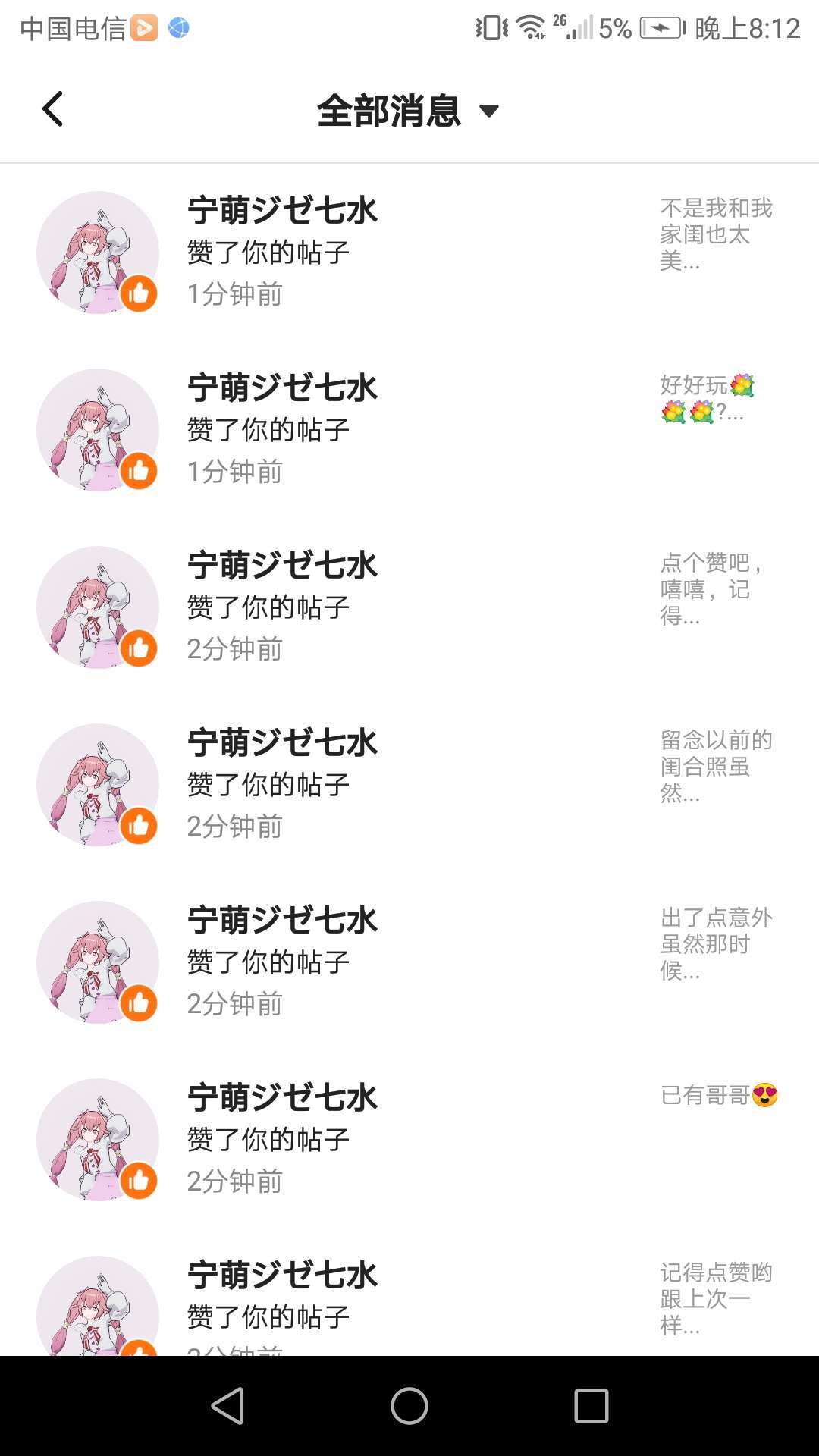Open recent apps from the navigation bar
Viewport: 819px width, 1456px height.
(x=591, y=1406)
